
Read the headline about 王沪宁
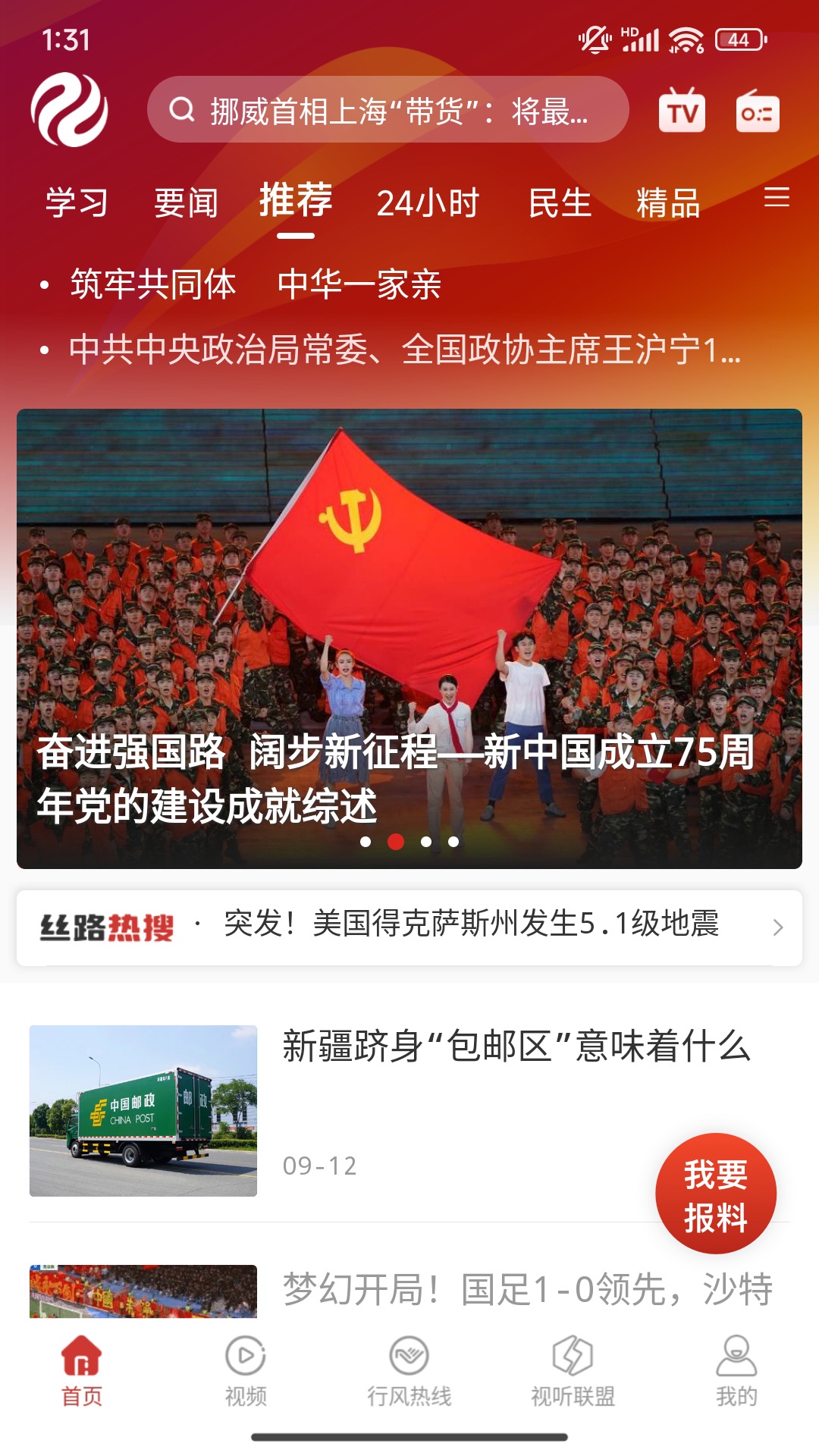(x=404, y=350)
